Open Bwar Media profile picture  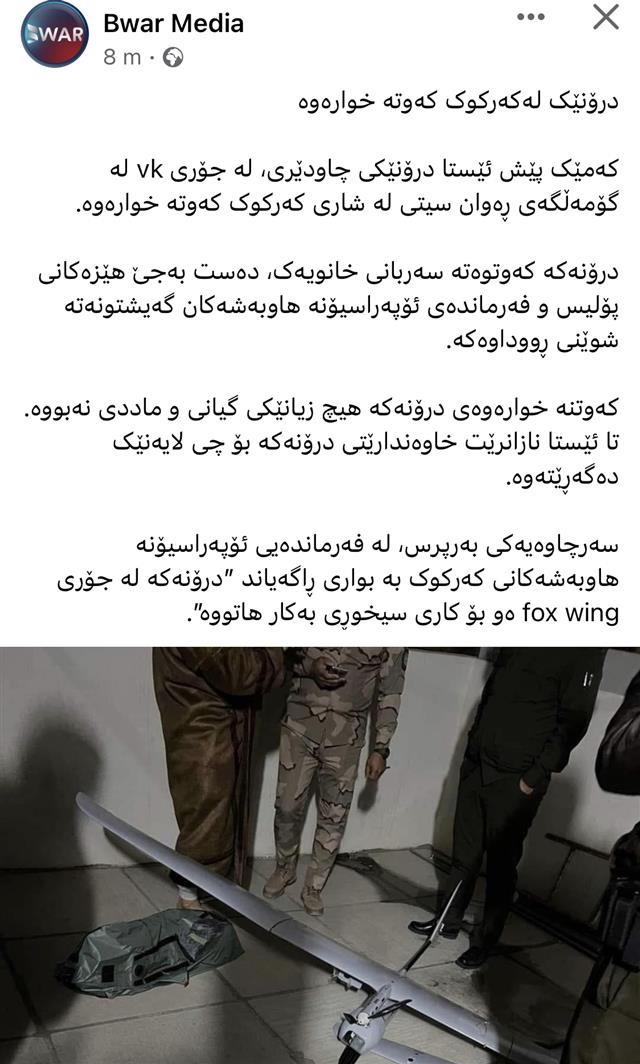coord(54,34)
